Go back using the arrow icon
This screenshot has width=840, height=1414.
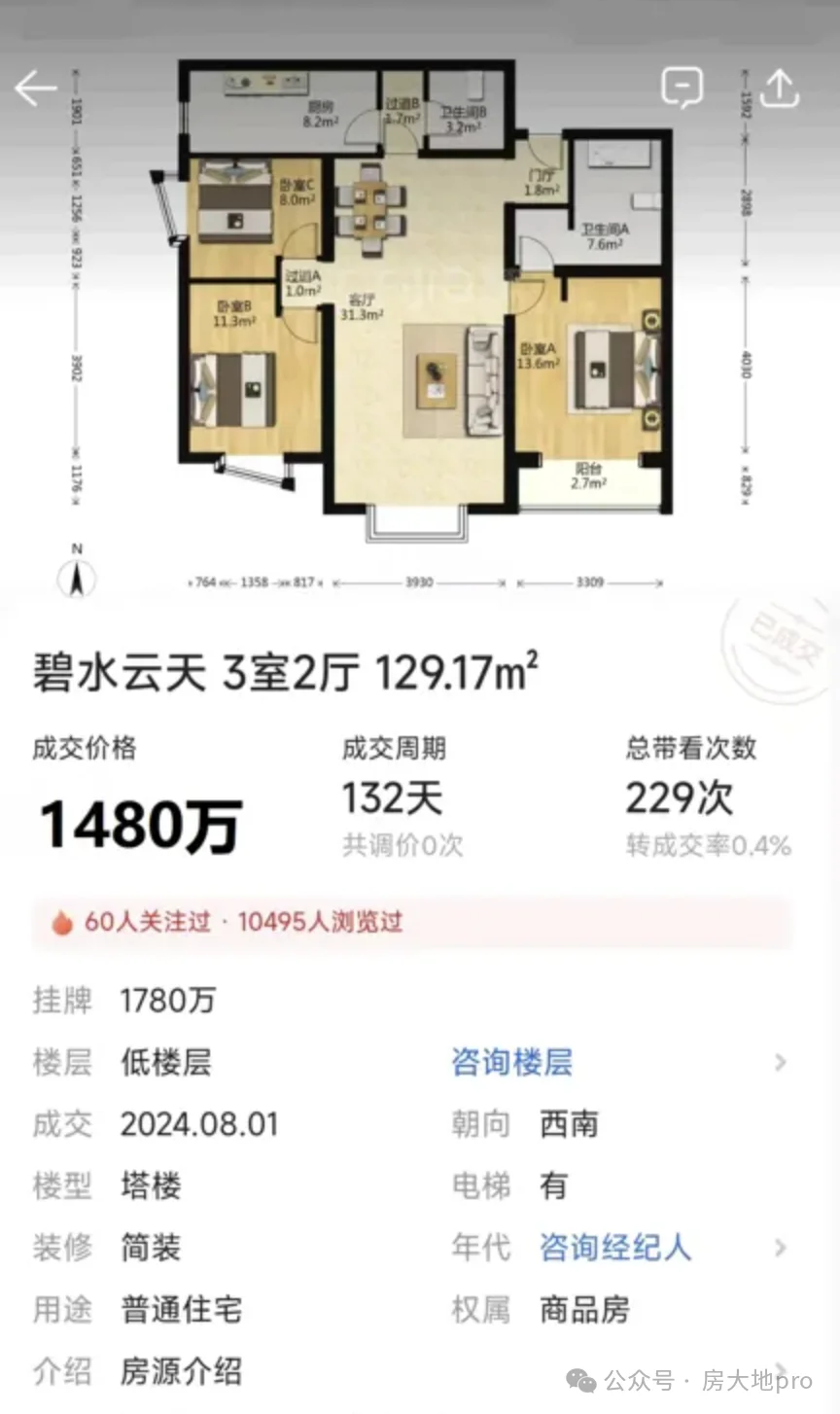click(x=36, y=88)
